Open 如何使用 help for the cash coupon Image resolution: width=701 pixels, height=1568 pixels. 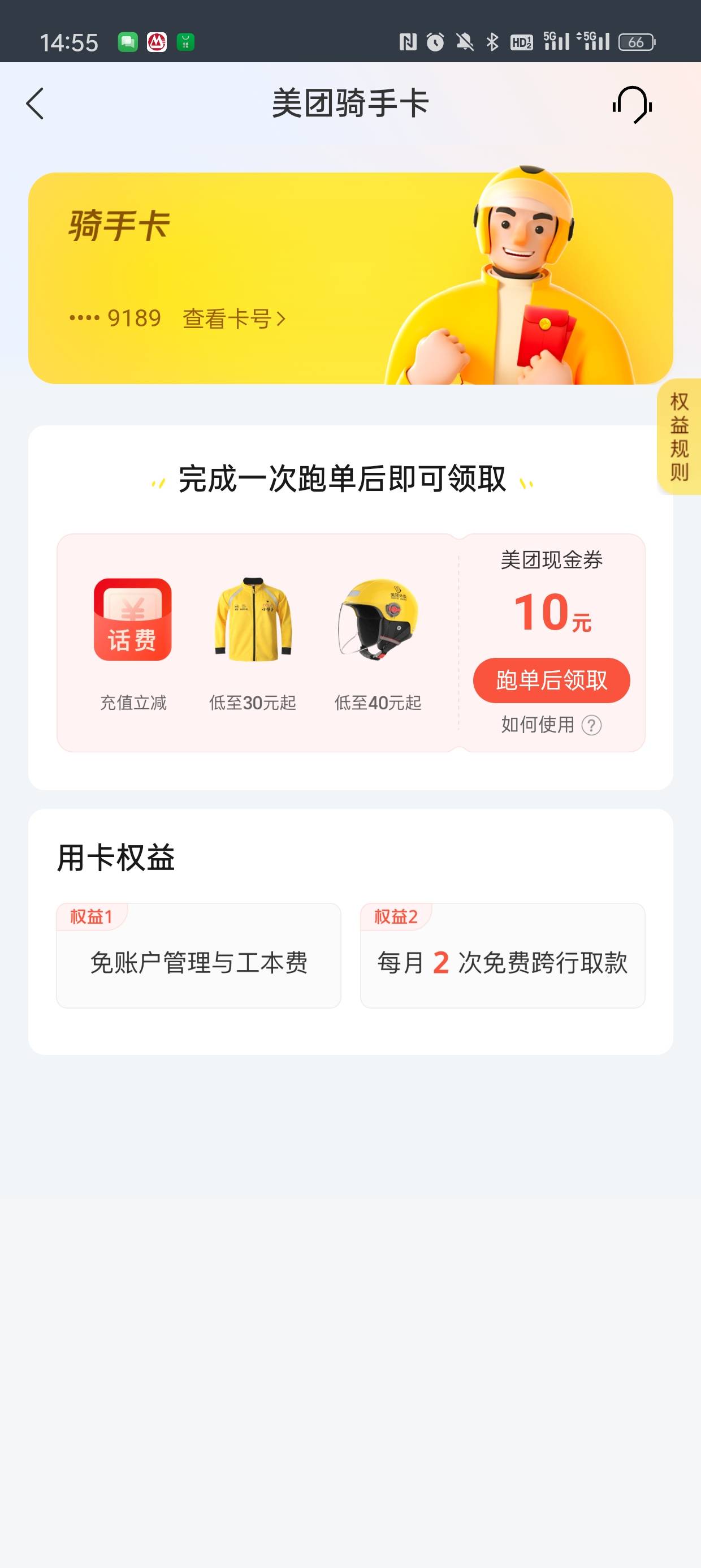point(551,725)
